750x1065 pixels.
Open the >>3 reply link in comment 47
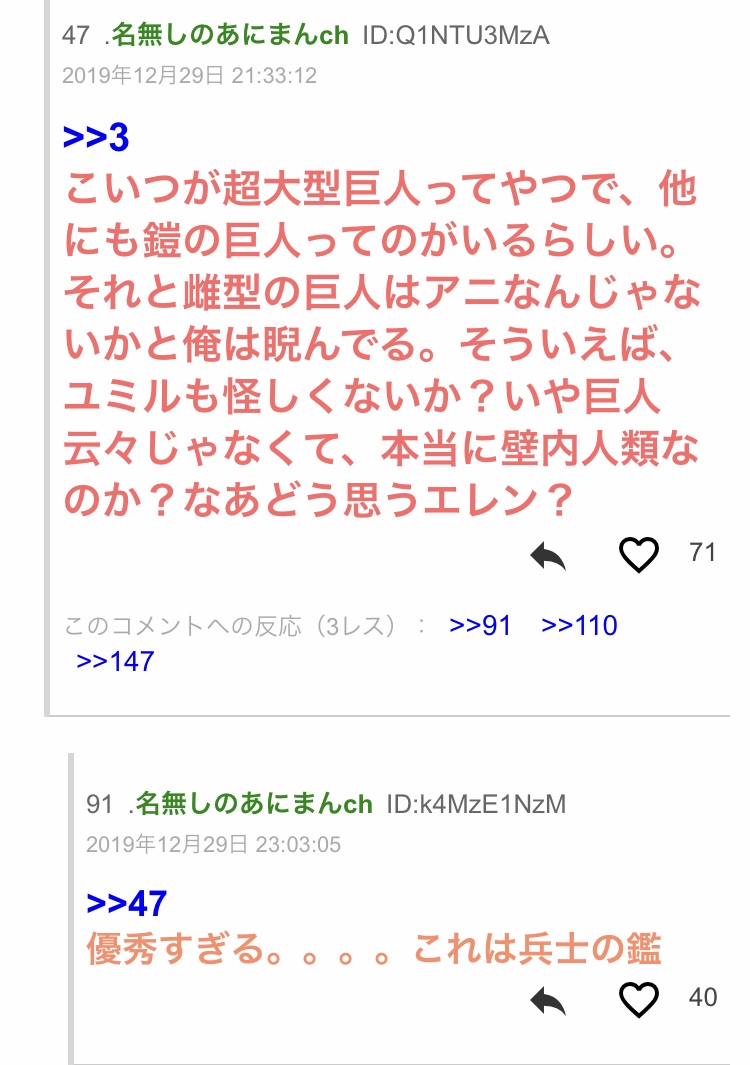[x=96, y=138]
